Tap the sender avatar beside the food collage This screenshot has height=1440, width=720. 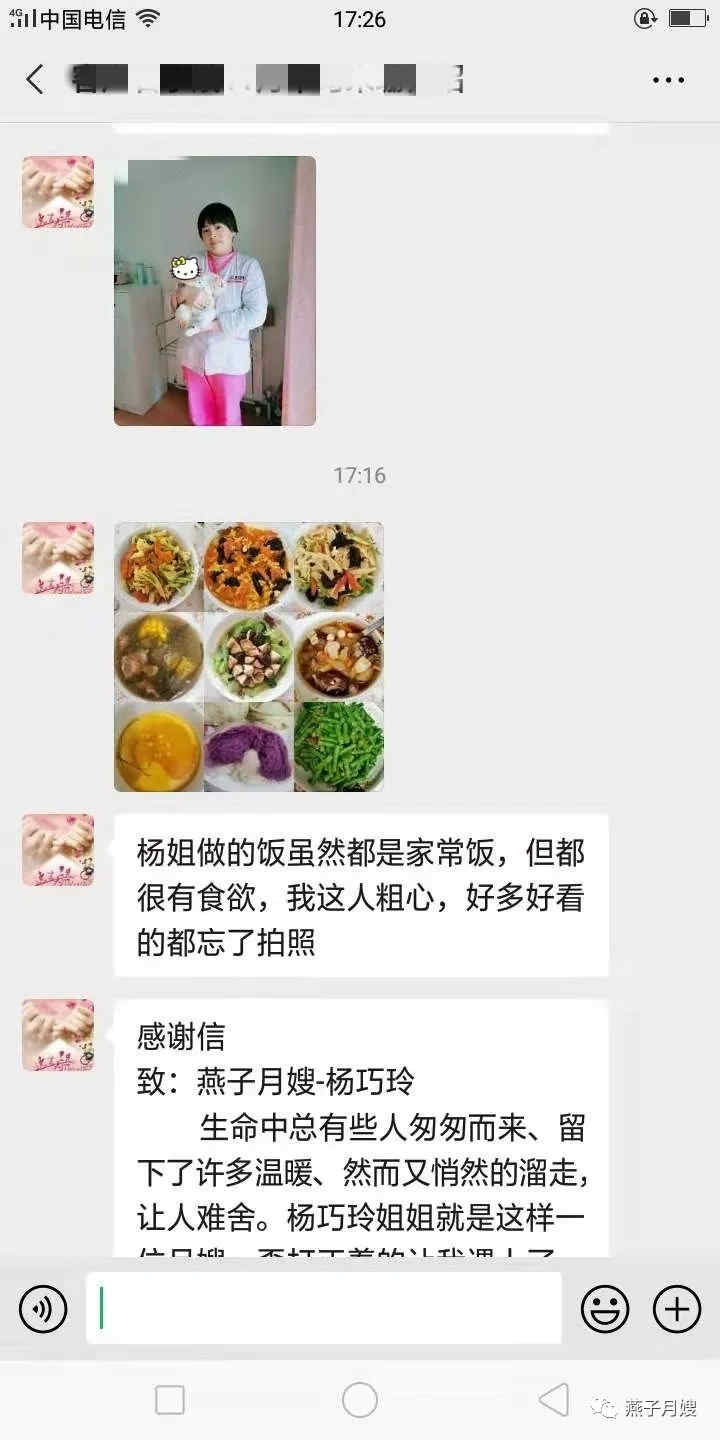point(58,558)
